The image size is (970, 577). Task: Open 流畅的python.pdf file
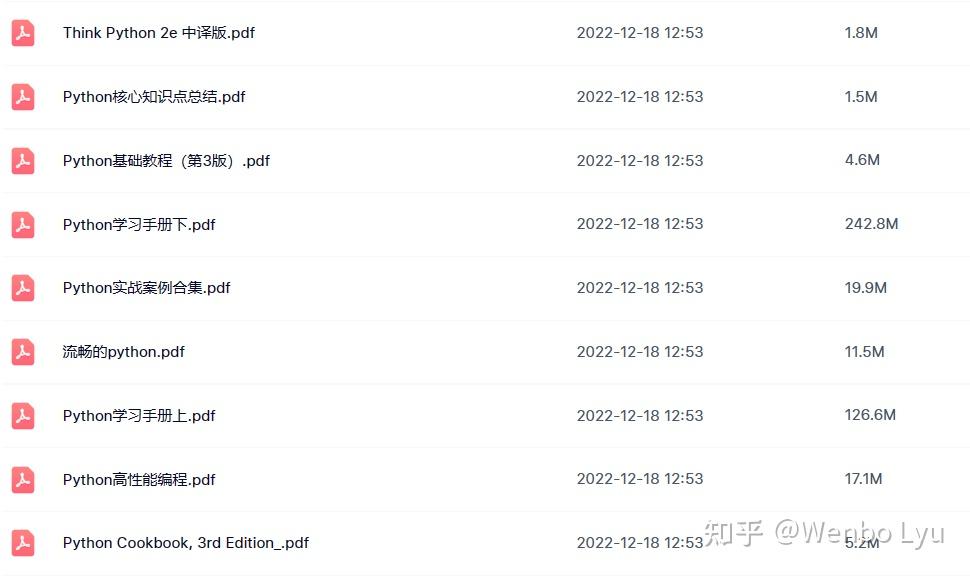tap(123, 352)
